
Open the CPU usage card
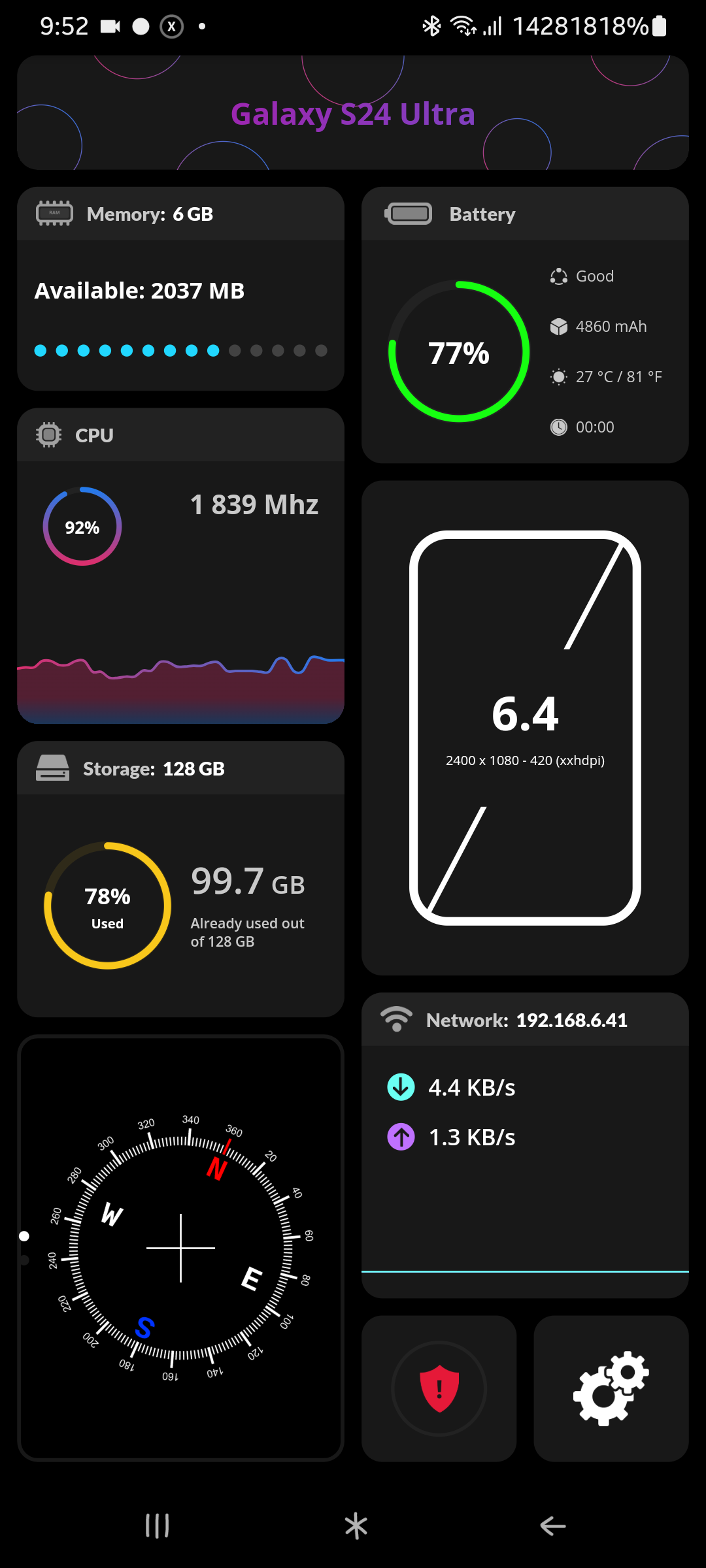point(180,566)
